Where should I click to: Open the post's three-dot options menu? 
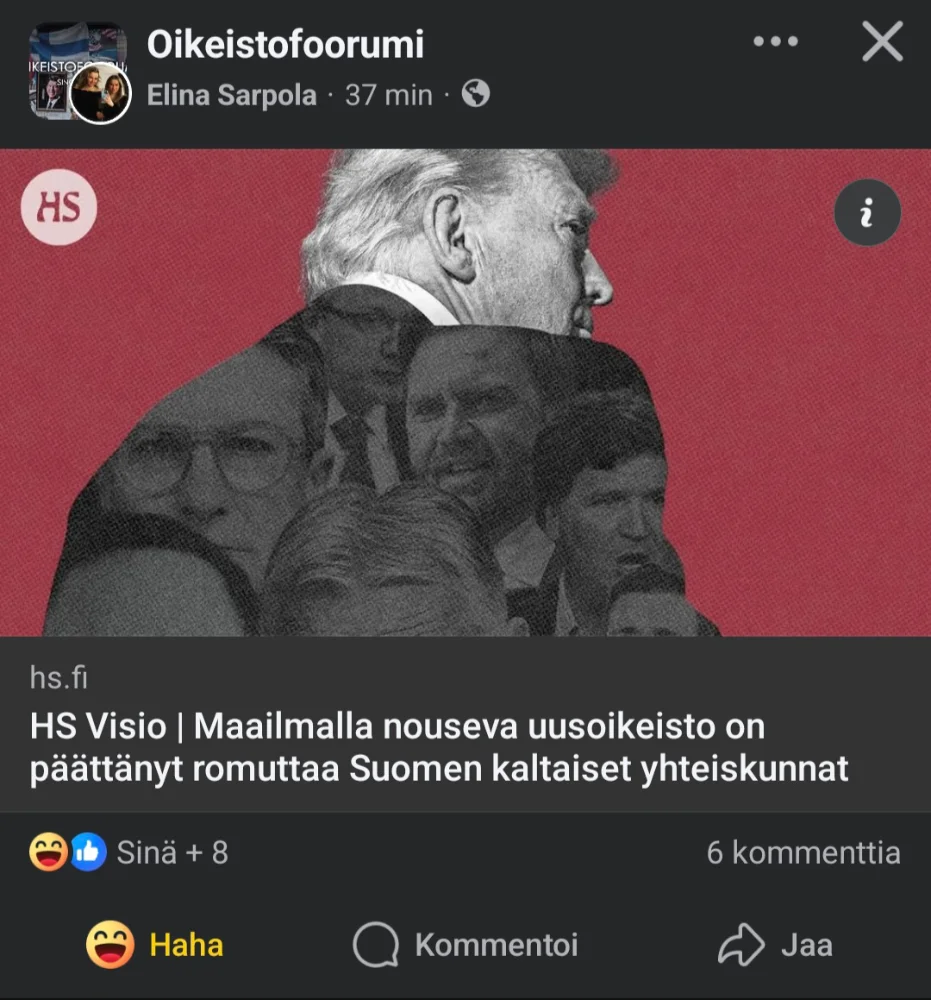(775, 42)
